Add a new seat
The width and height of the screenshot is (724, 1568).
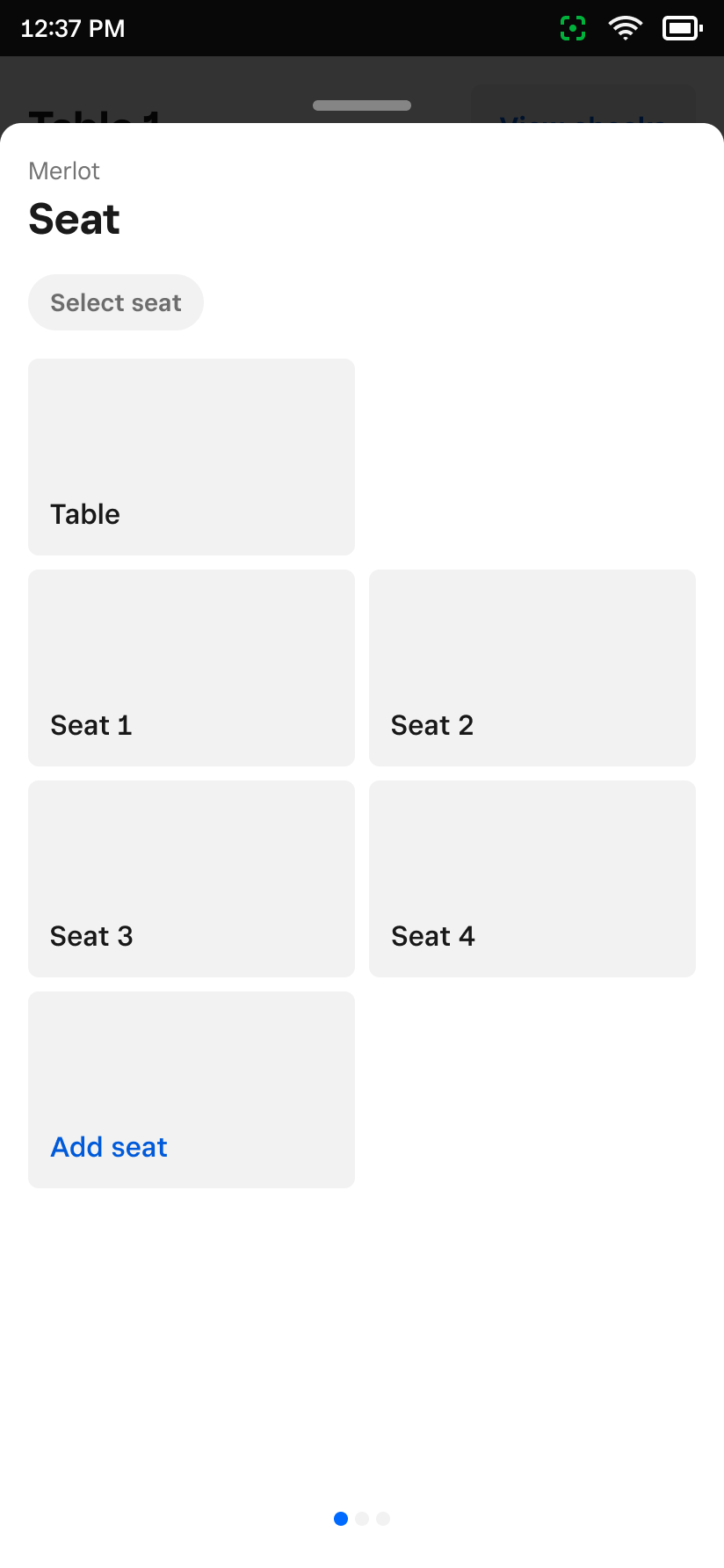point(192,1090)
